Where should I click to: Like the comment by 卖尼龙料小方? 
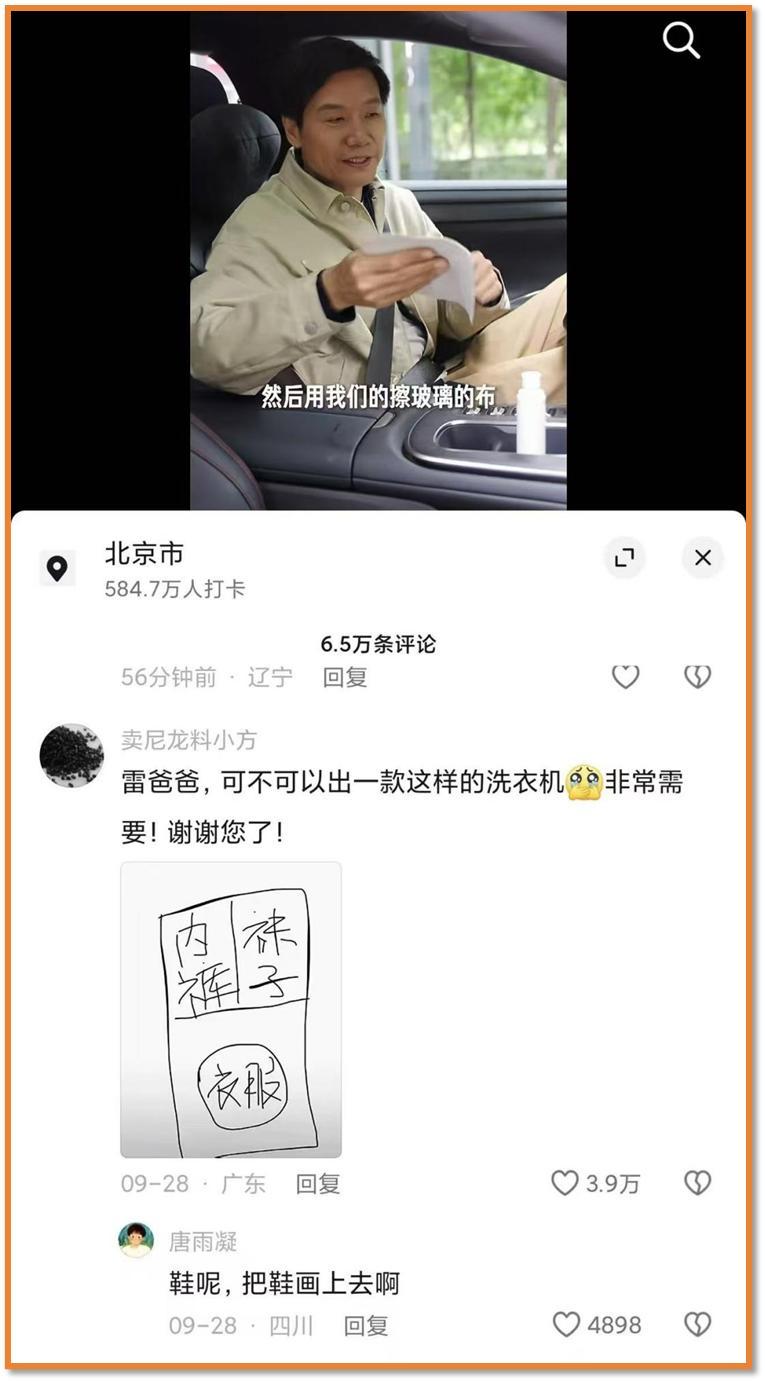pos(565,1184)
